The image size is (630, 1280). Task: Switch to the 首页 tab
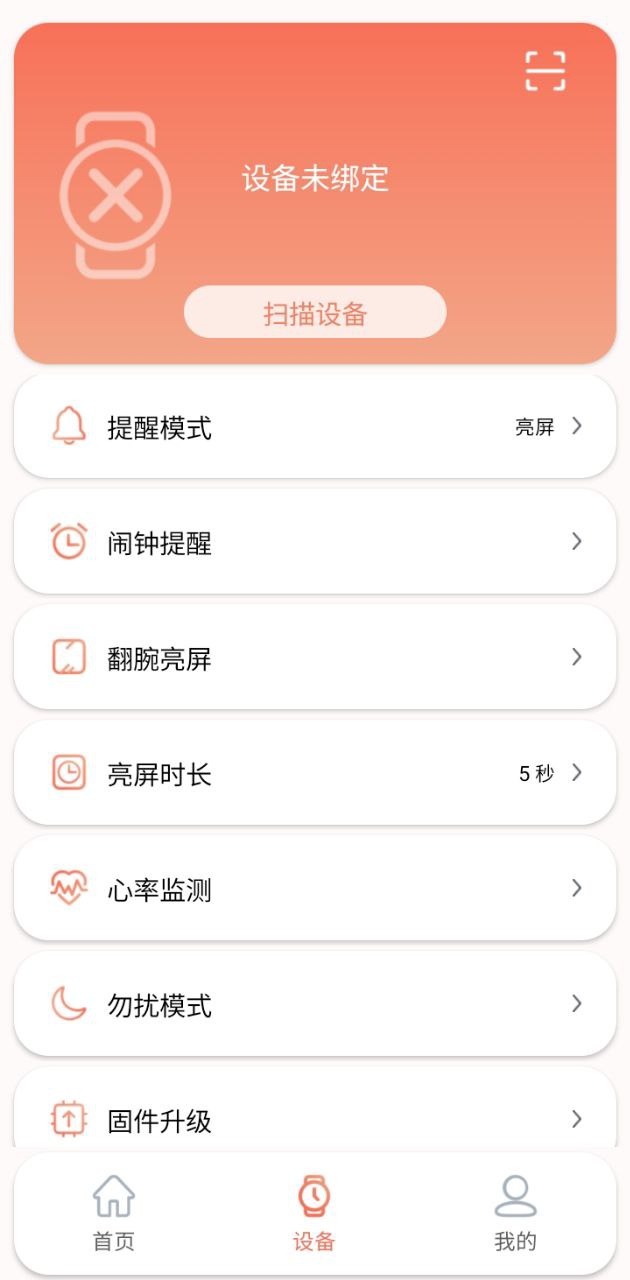pos(114,1214)
